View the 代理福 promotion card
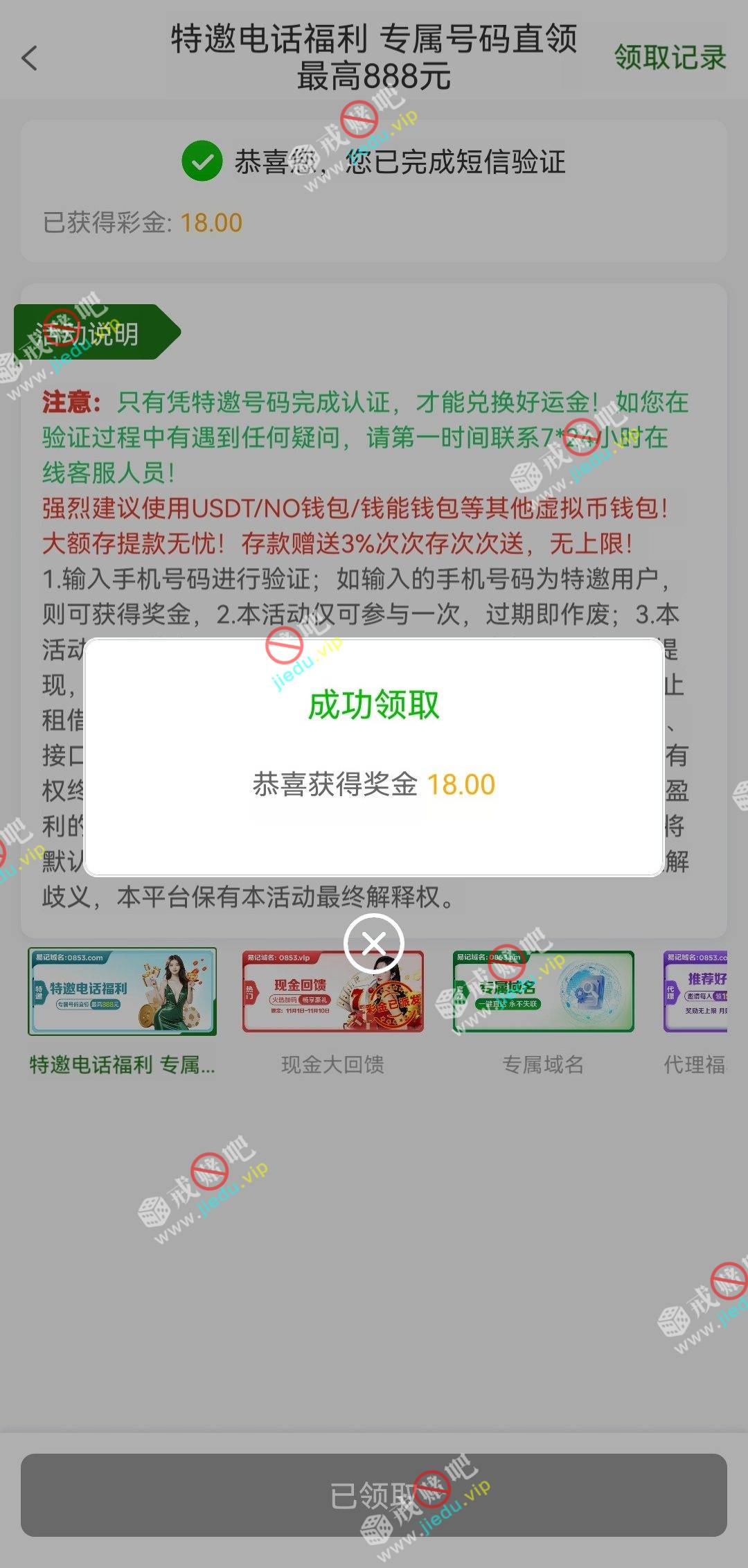 695,992
